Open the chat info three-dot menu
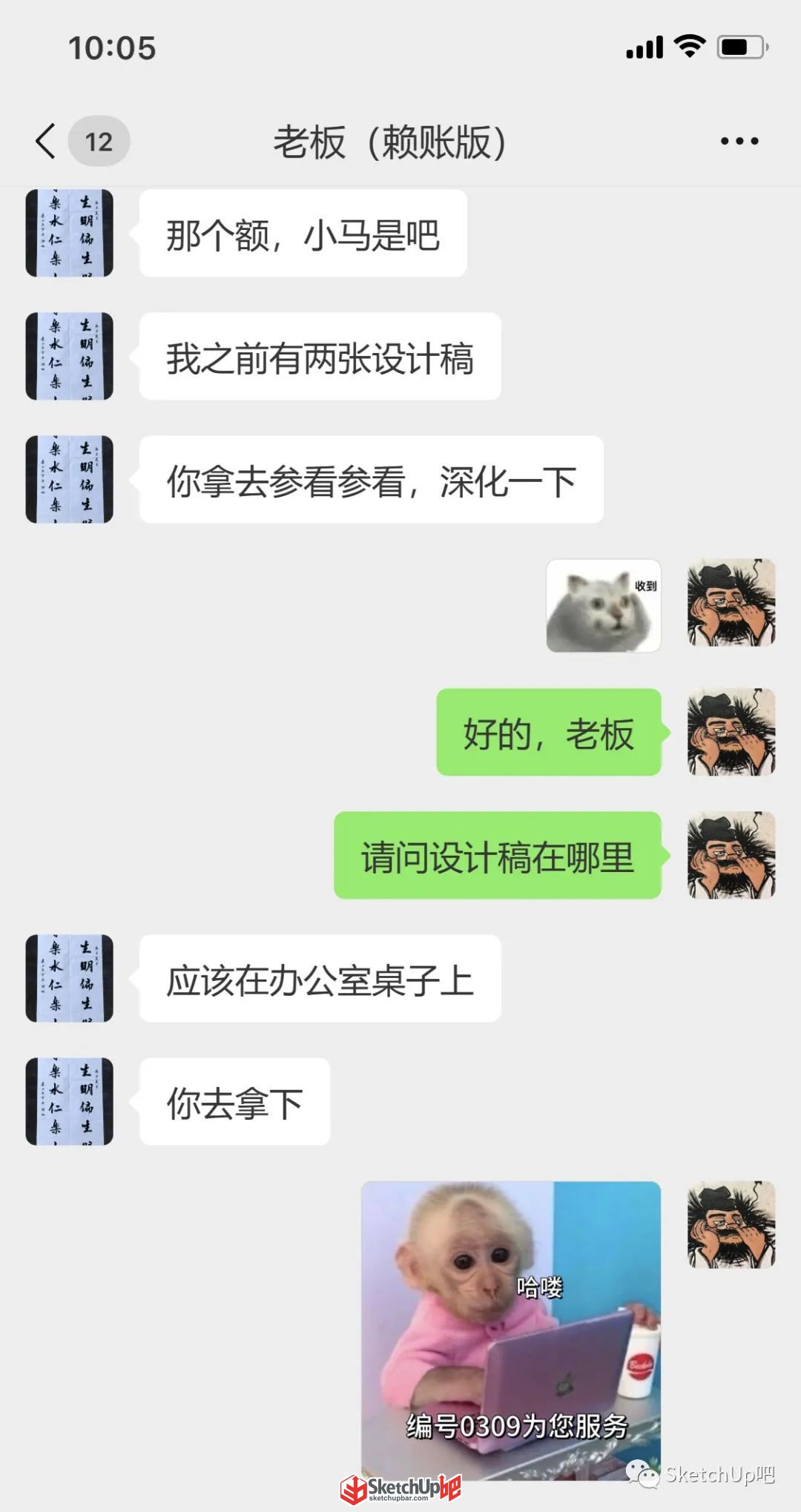This screenshot has height=1512, width=801. (x=739, y=141)
